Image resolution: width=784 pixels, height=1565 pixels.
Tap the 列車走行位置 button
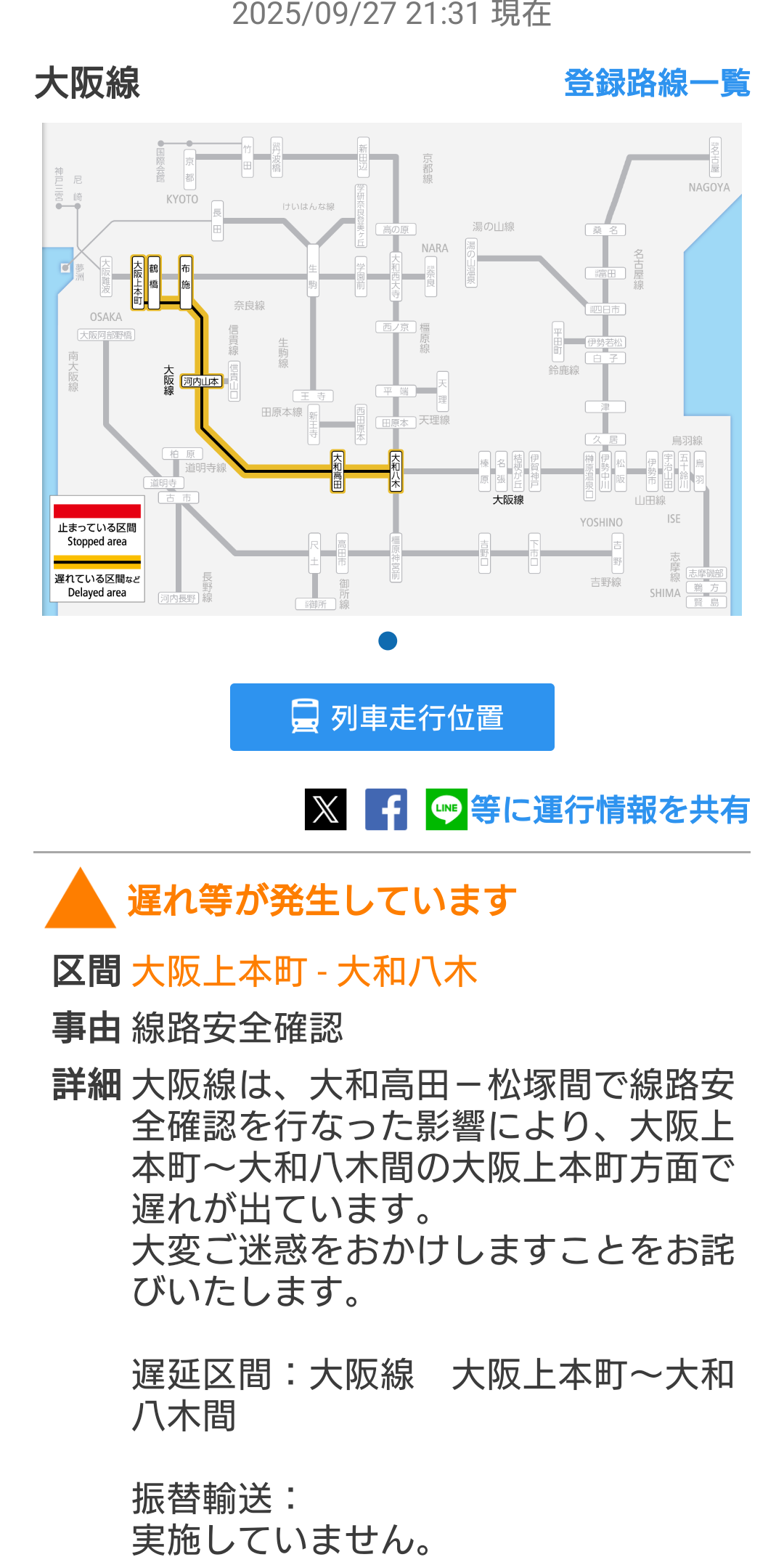coord(392,717)
